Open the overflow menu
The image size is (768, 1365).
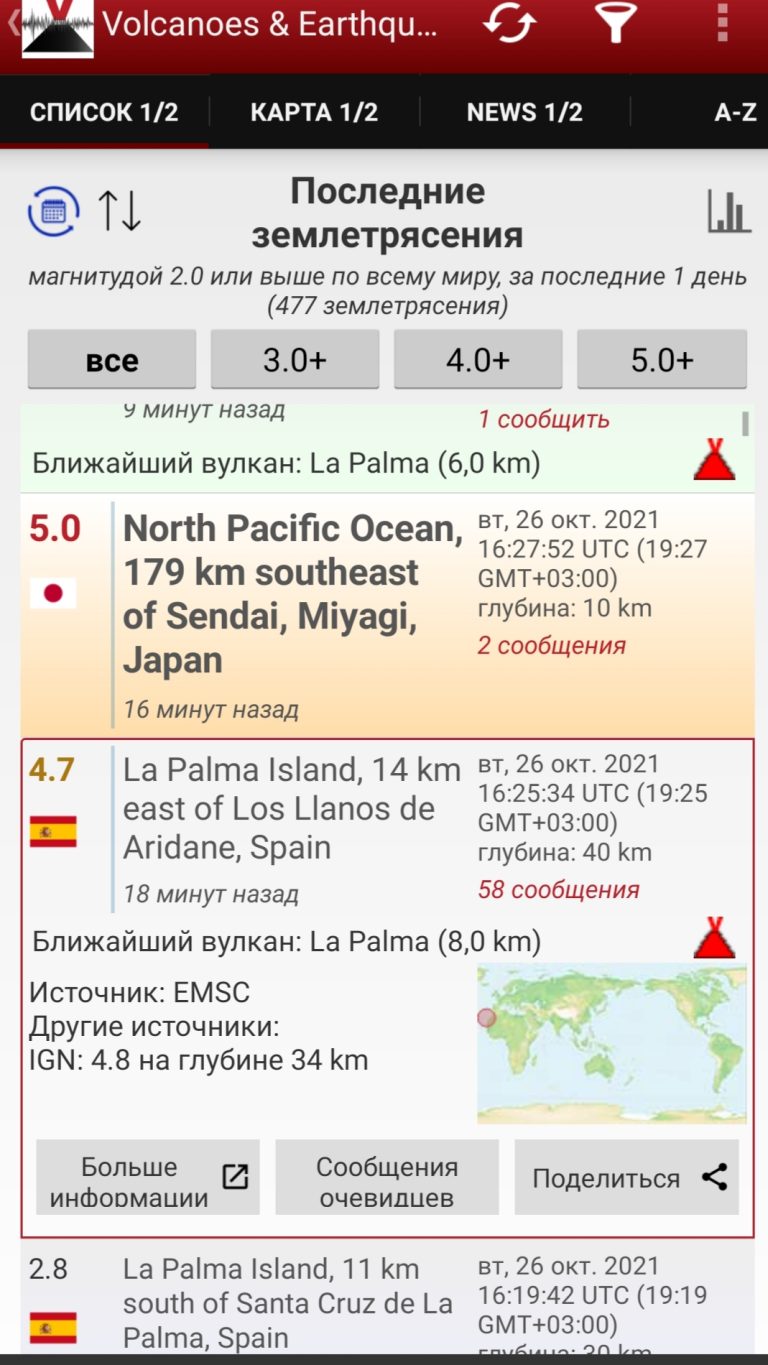(x=722, y=24)
